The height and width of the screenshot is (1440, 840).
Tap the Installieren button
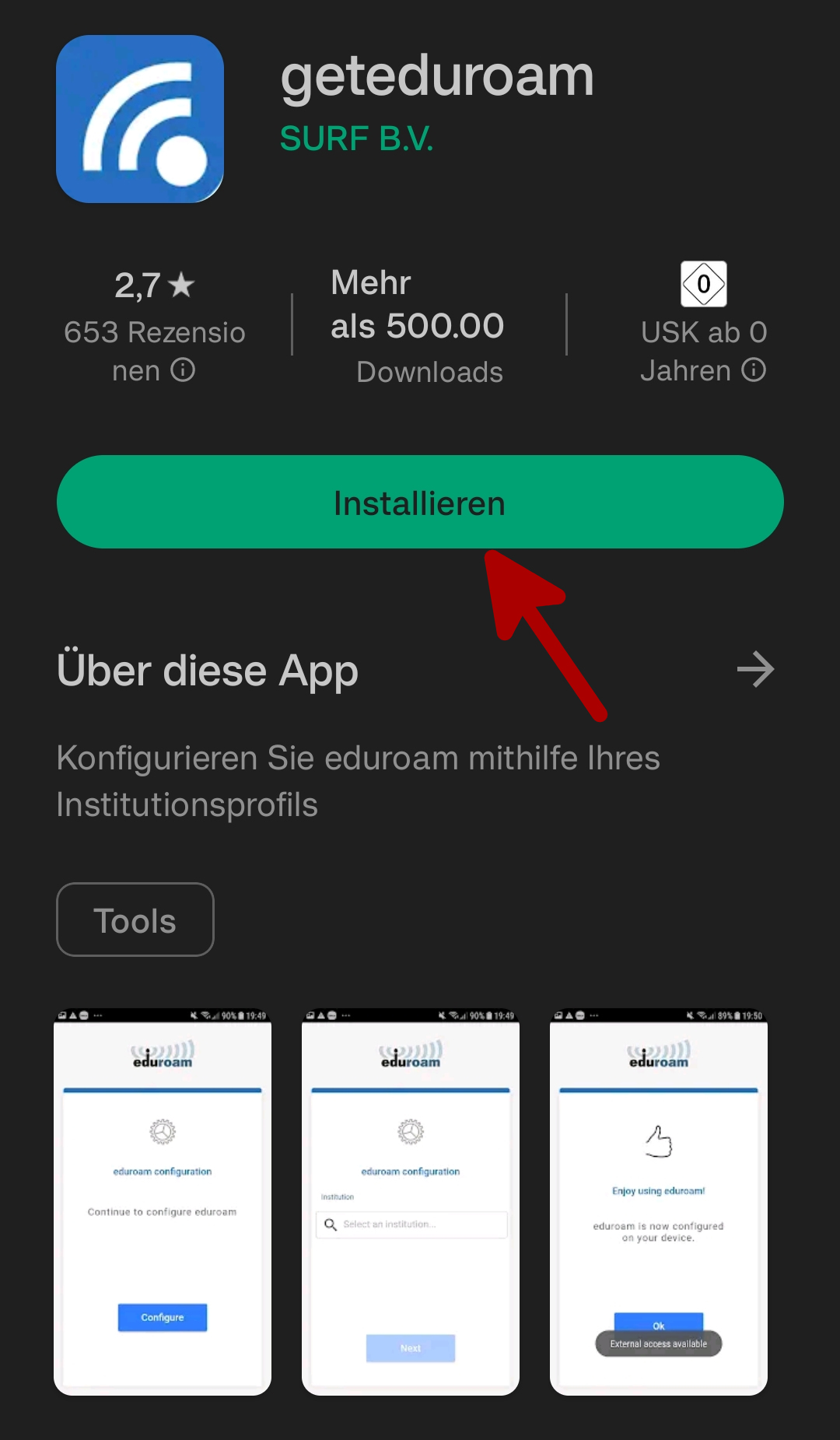tap(419, 503)
